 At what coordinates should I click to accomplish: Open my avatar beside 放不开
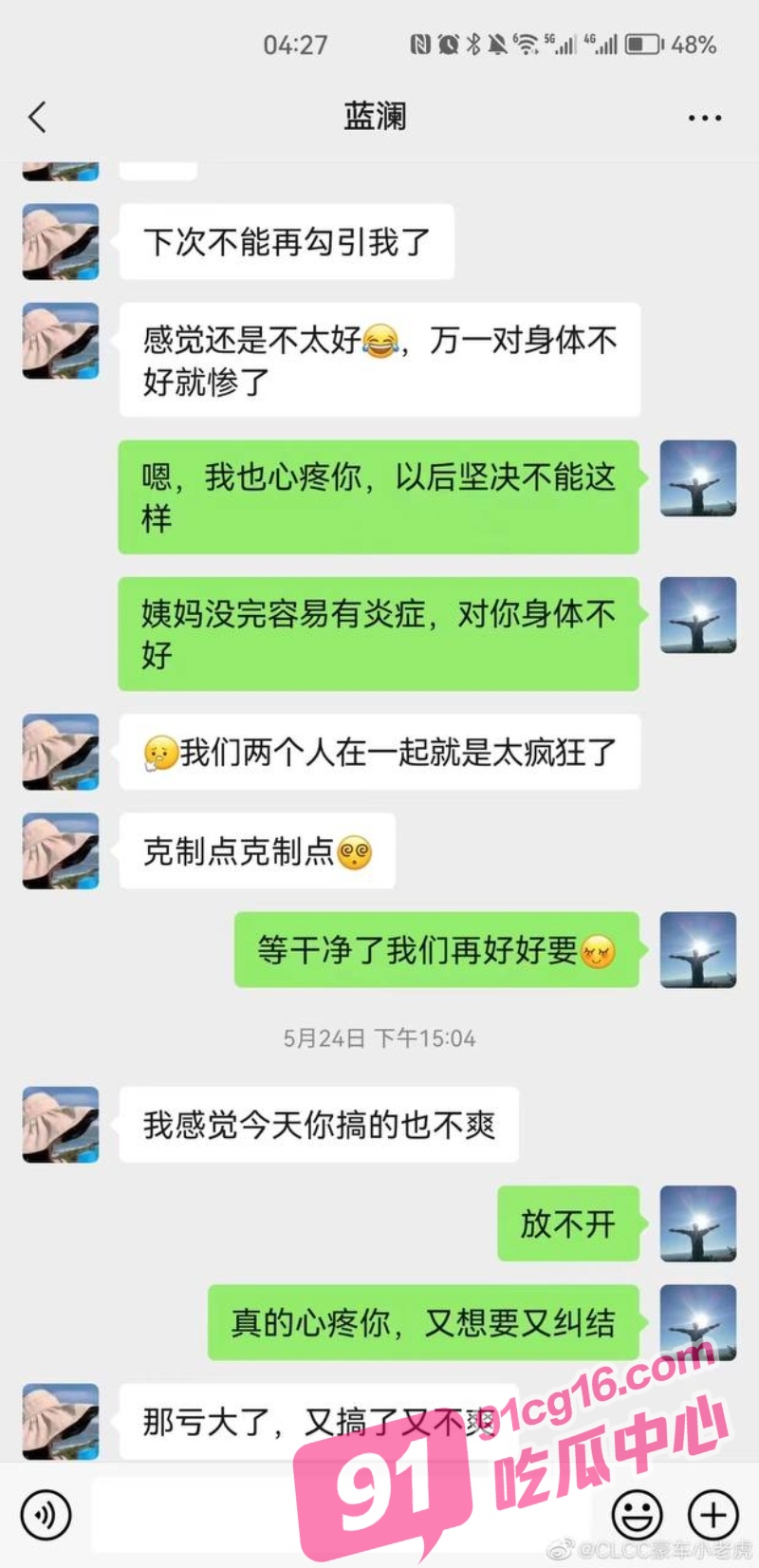click(x=698, y=1223)
